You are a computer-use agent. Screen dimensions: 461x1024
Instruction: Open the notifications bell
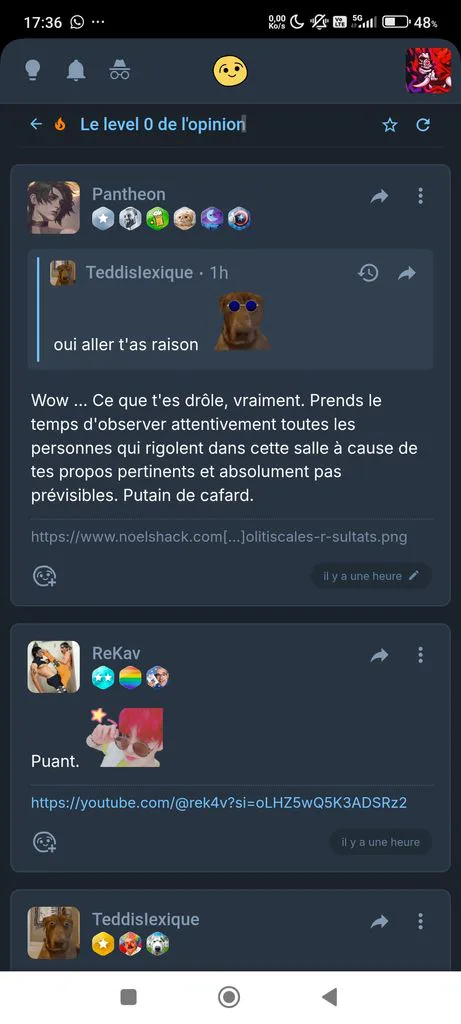76,70
